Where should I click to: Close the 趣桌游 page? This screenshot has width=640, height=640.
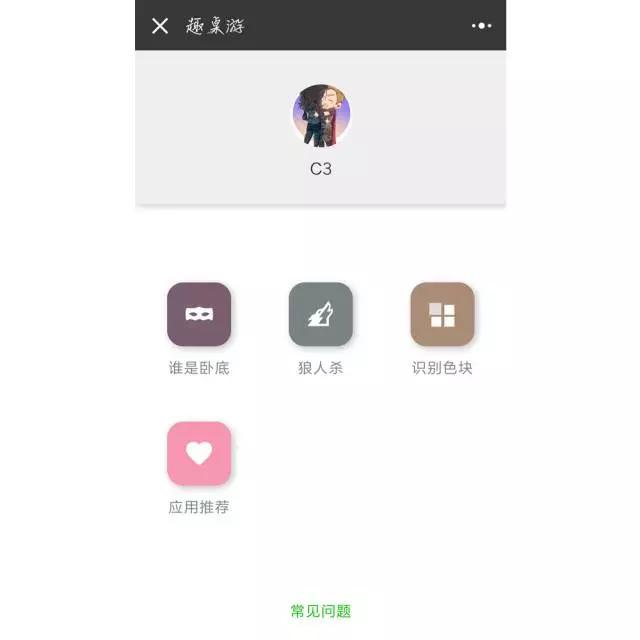pyautogui.click(x=160, y=26)
